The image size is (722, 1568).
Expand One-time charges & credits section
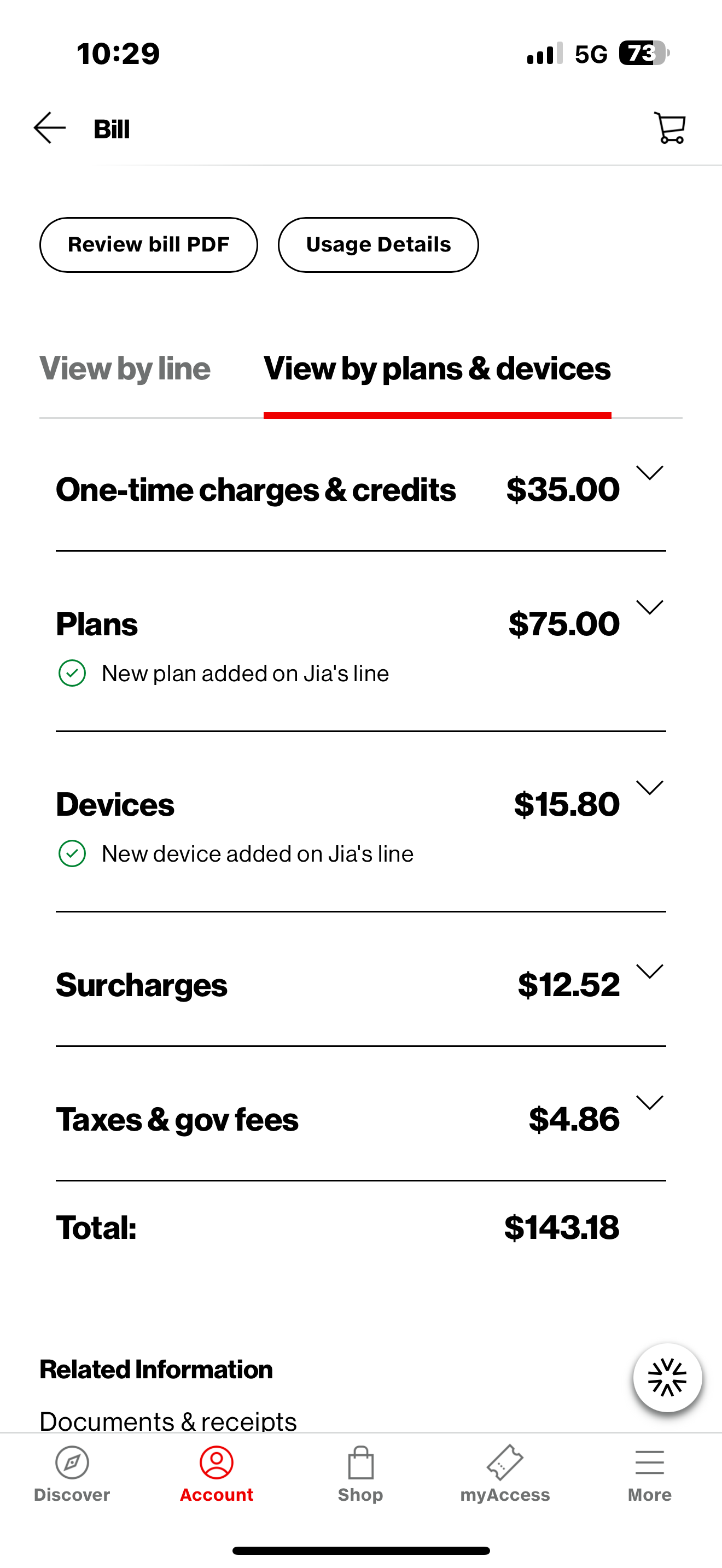pos(649,473)
